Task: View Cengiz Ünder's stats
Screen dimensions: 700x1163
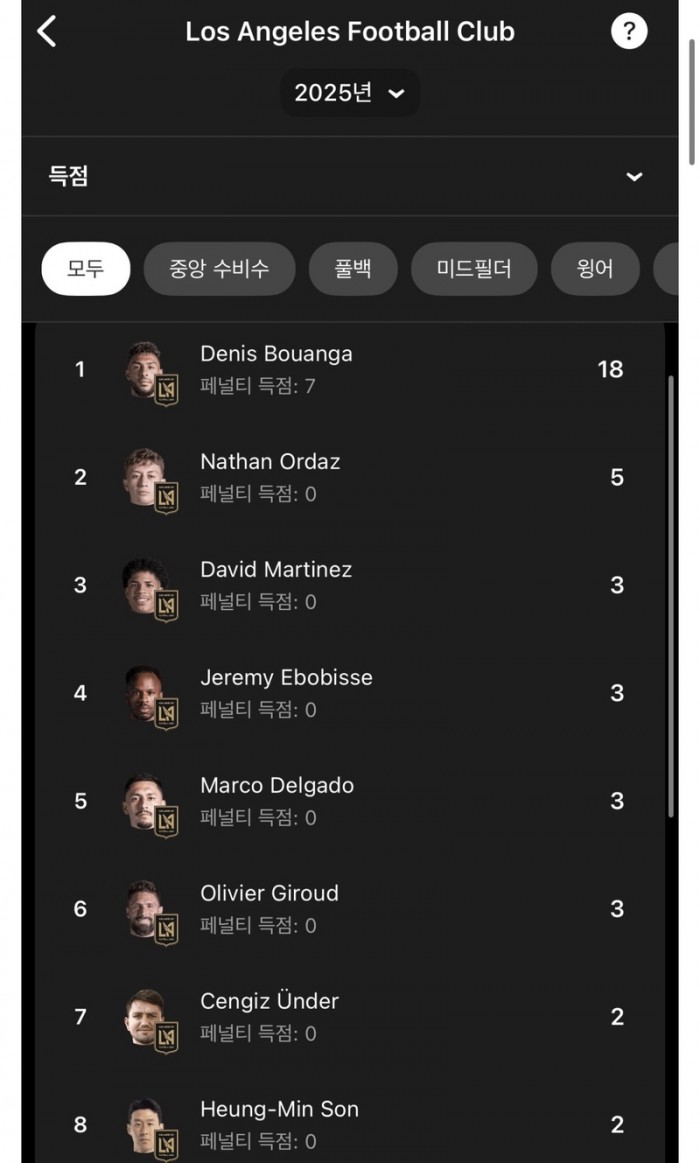Action: pos(349,1017)
